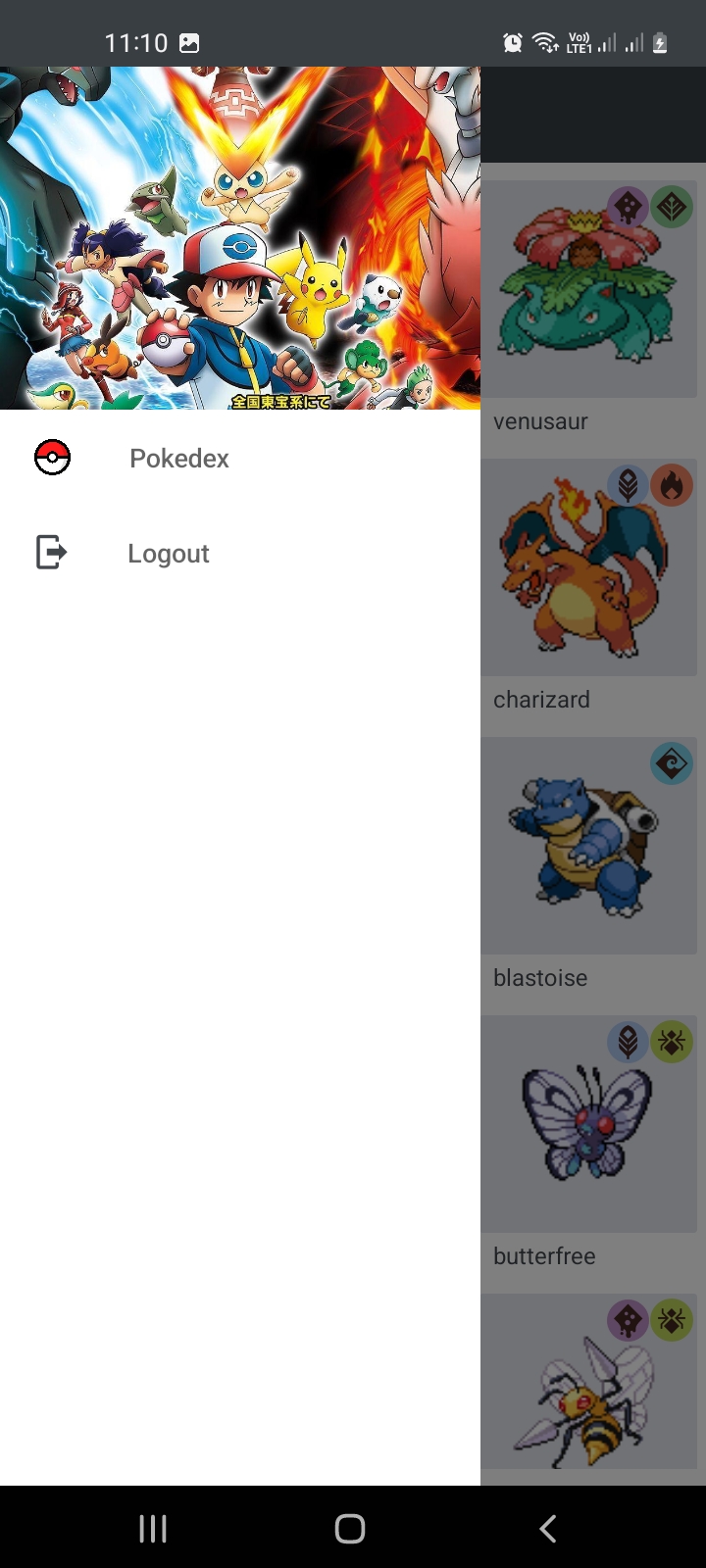Go back with the system back button
706x1568 pixels.
point(548,1528)
